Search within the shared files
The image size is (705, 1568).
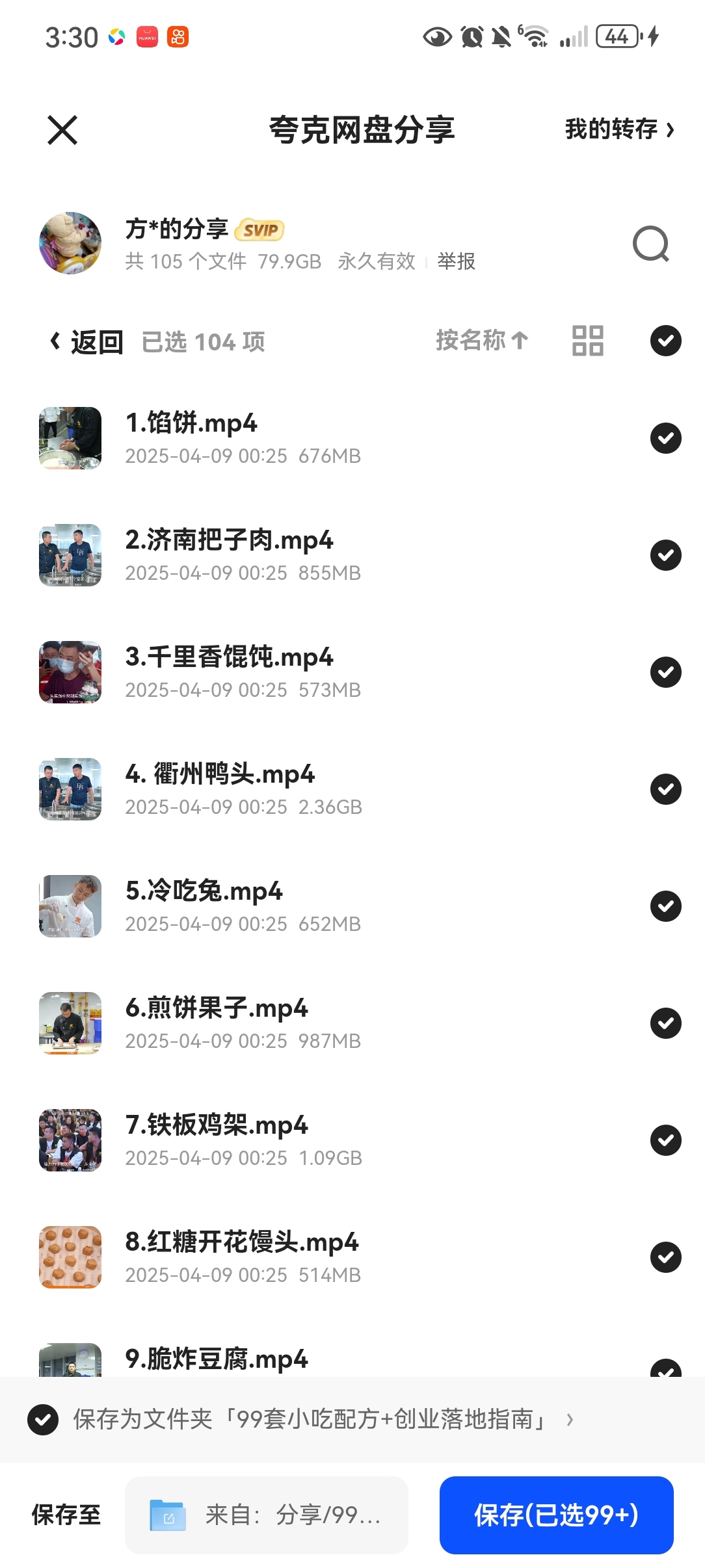coord(650,244)
